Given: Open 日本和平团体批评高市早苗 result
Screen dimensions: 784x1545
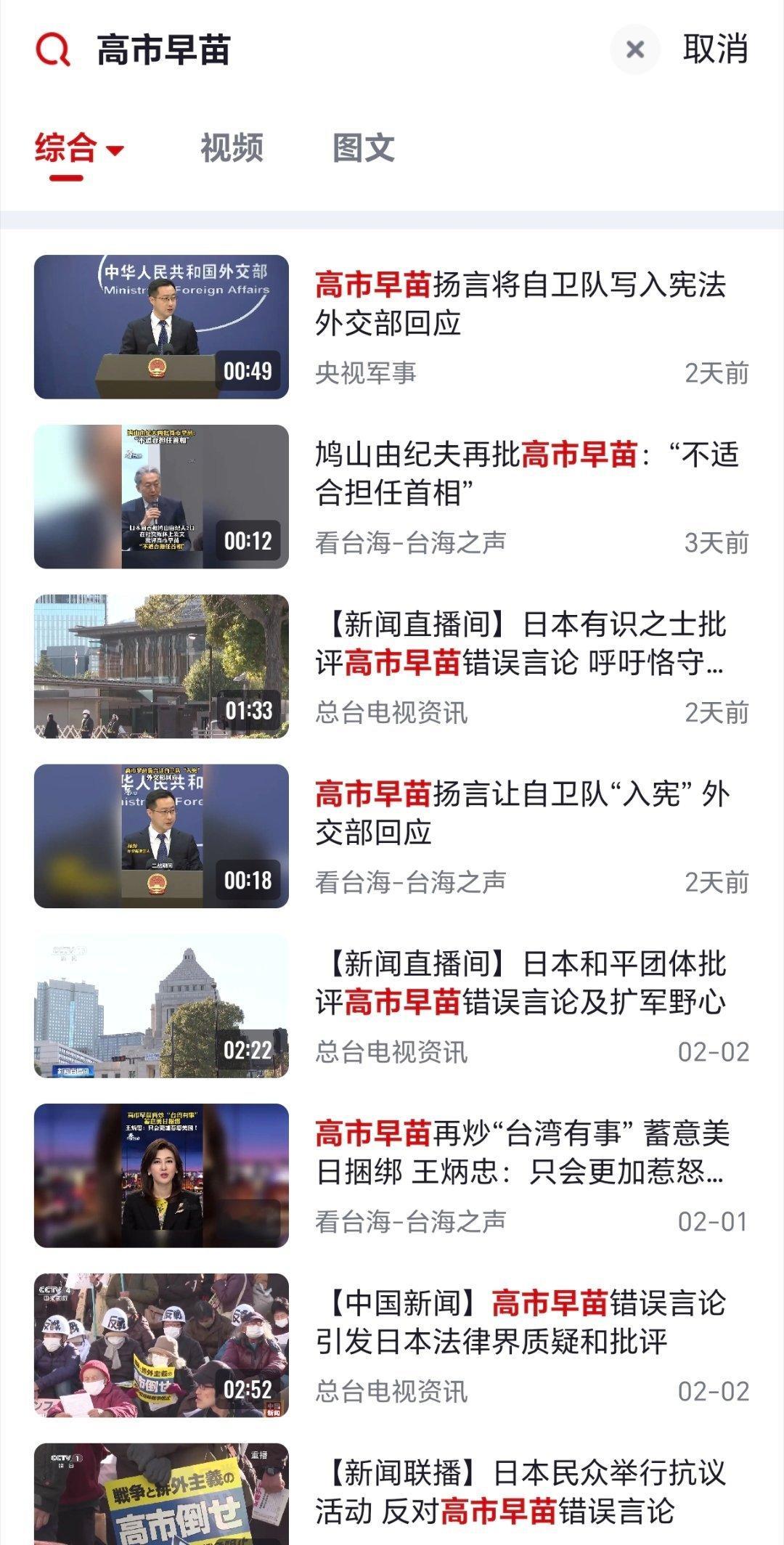Looking at the screenshot, I should [x=520, y=983].
